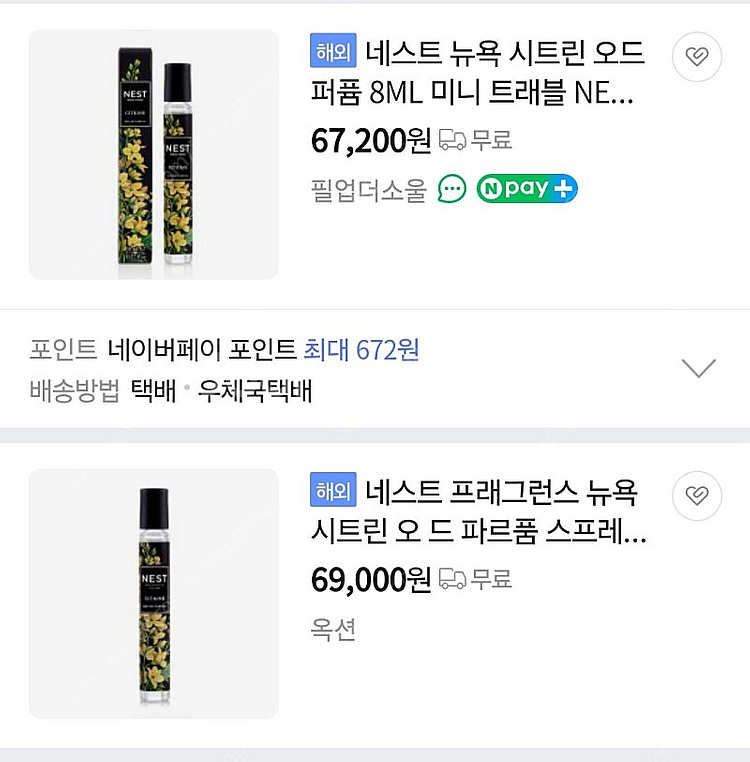Click the first NEST perfume product thumbnail
This screenshot has height=762, width=750.
click(x=153, y=154)
